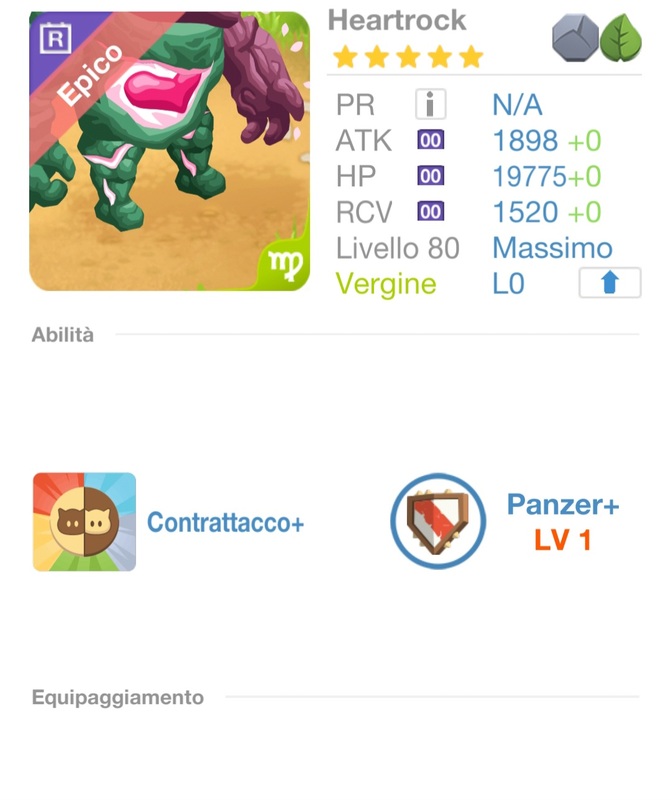Screen dimensions: 671x800
Task: Tap the blue upgrade arrow next to L0
Action: coord(609,283)
